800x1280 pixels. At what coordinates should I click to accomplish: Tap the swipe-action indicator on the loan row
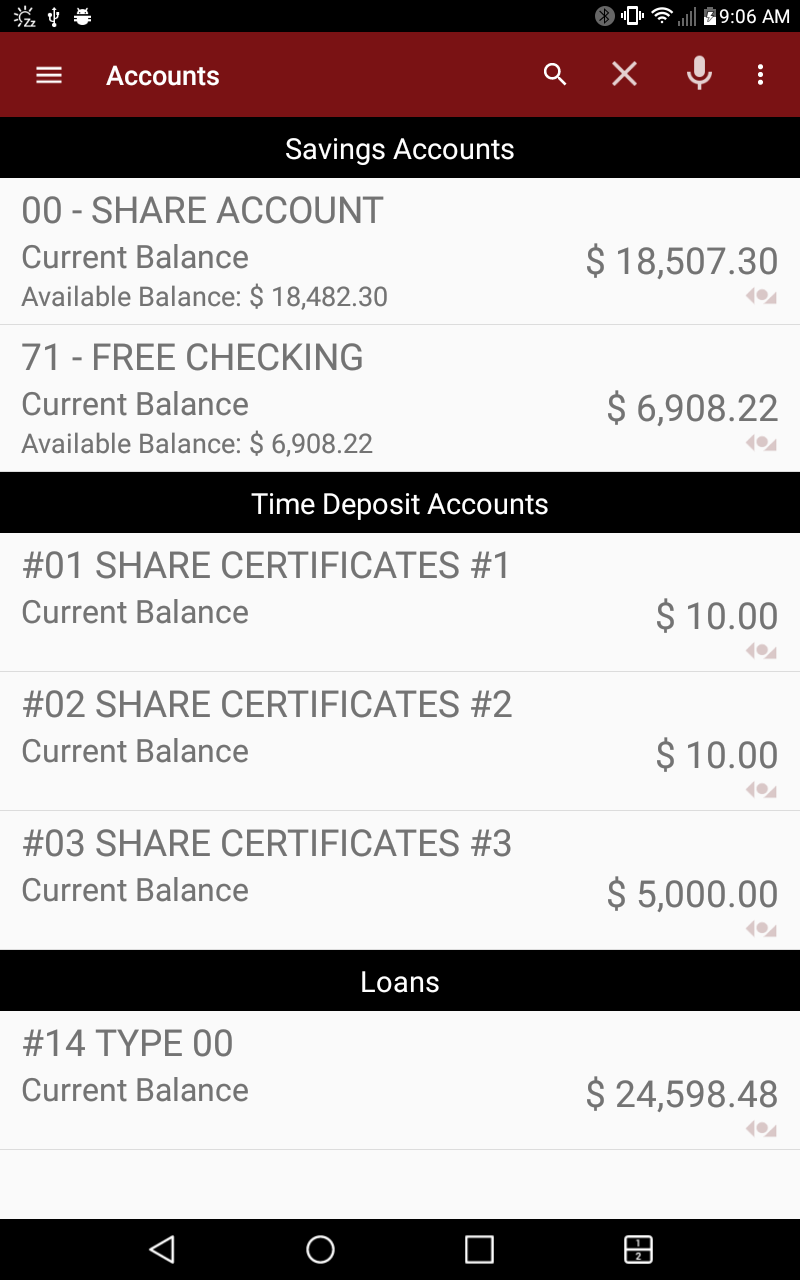pyautogui.click(x=761, y=1128)
